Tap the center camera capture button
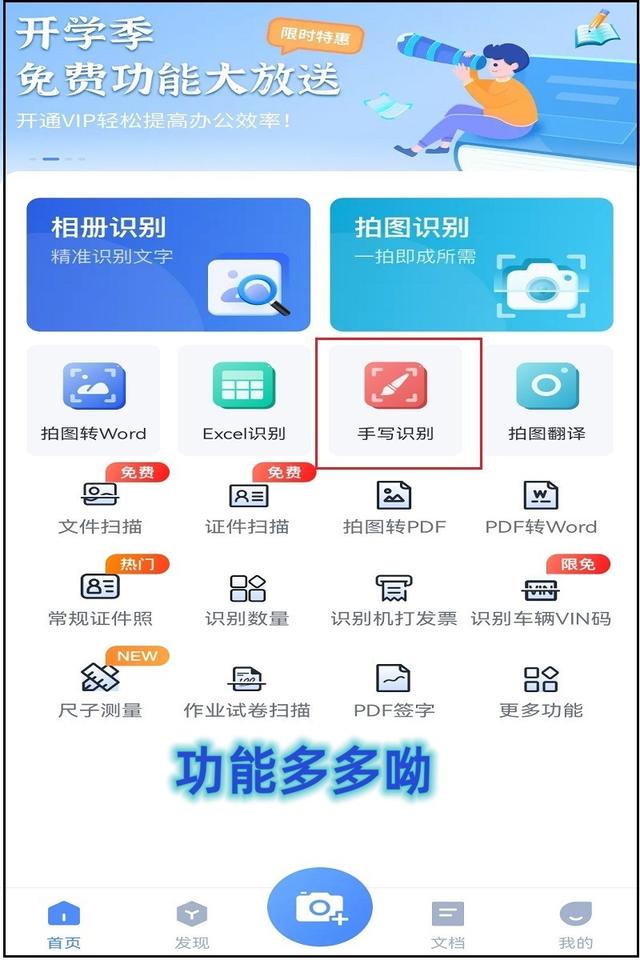This screenshot has width=640, height=960. (x=320, y=908)
